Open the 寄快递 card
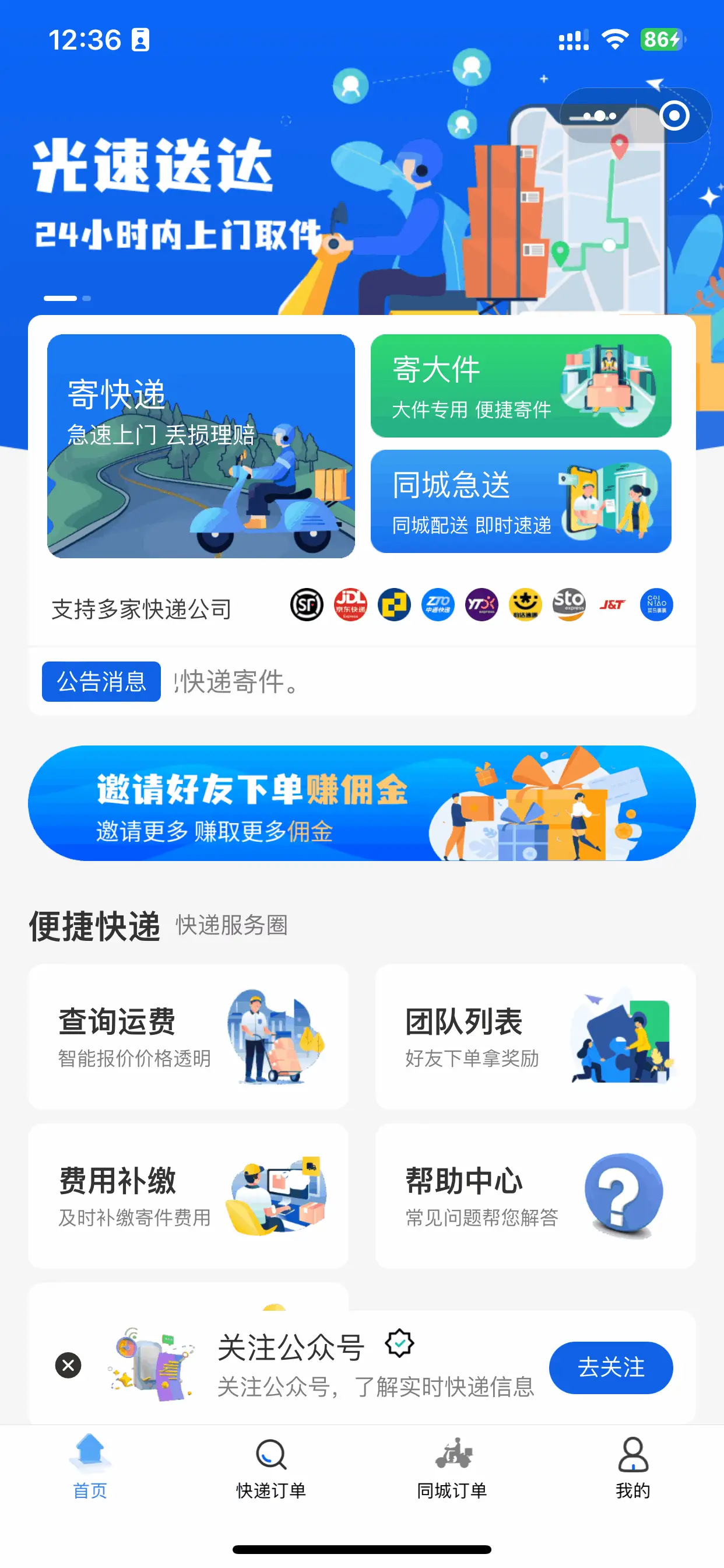This screenshot has width=724, height=1568. (x=201, y=446)
